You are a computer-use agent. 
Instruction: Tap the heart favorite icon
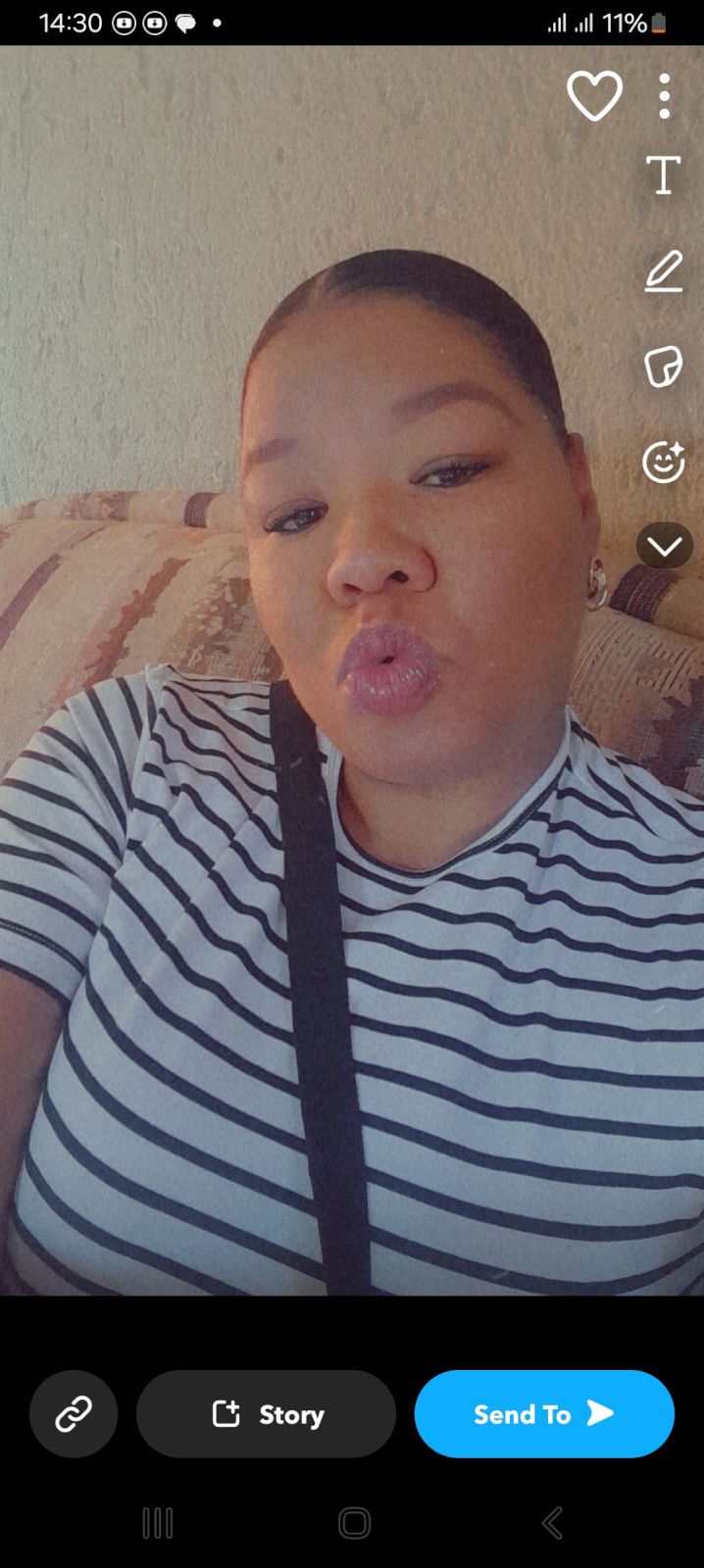594,96
